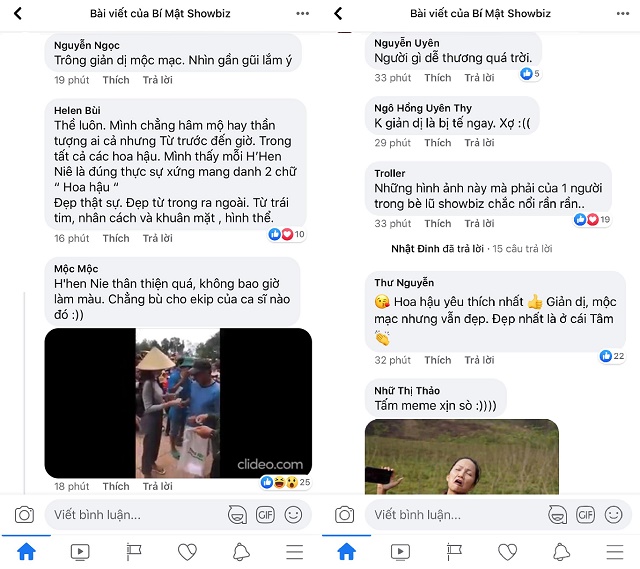Like Ngô Hồng Uyên Thy's comment
Image resolution: width=640 pixels, height=569 pixels.
pyautogui.click(x=437, y=143)
